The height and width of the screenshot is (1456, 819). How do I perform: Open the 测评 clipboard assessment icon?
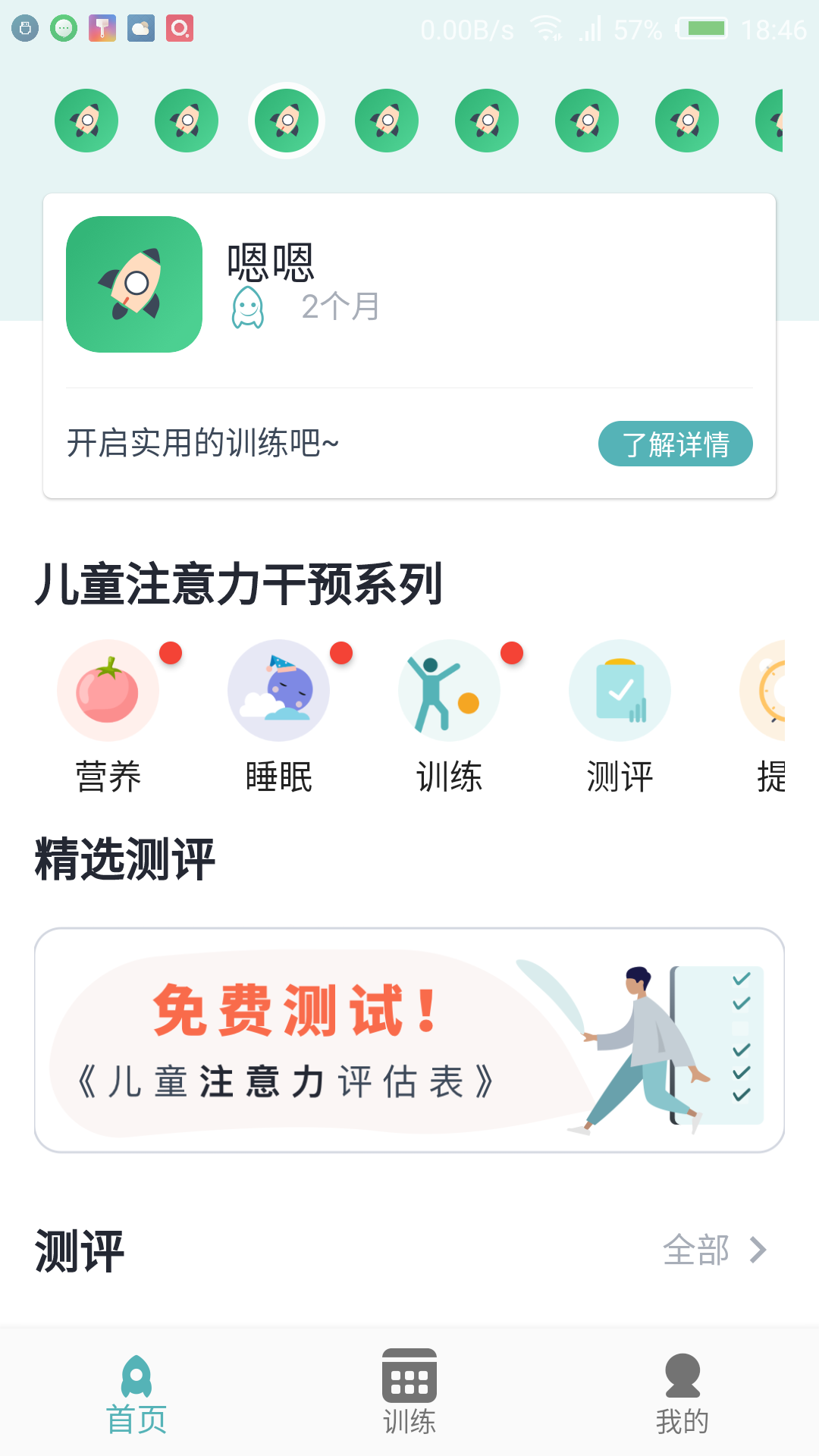[x=620, y=690]
